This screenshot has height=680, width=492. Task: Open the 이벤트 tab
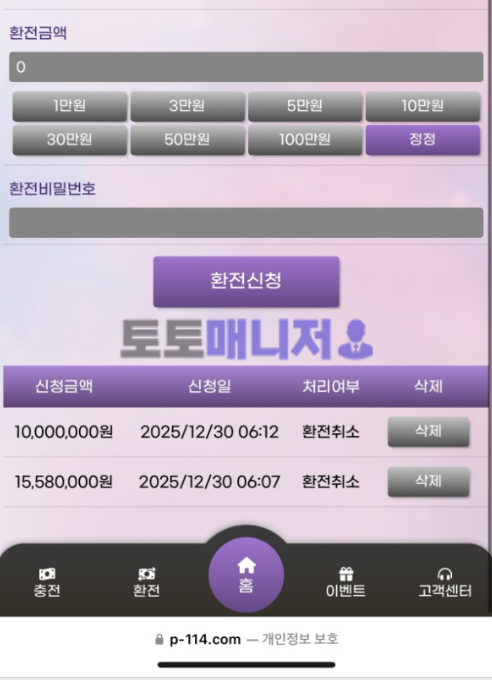click(346, 582)
